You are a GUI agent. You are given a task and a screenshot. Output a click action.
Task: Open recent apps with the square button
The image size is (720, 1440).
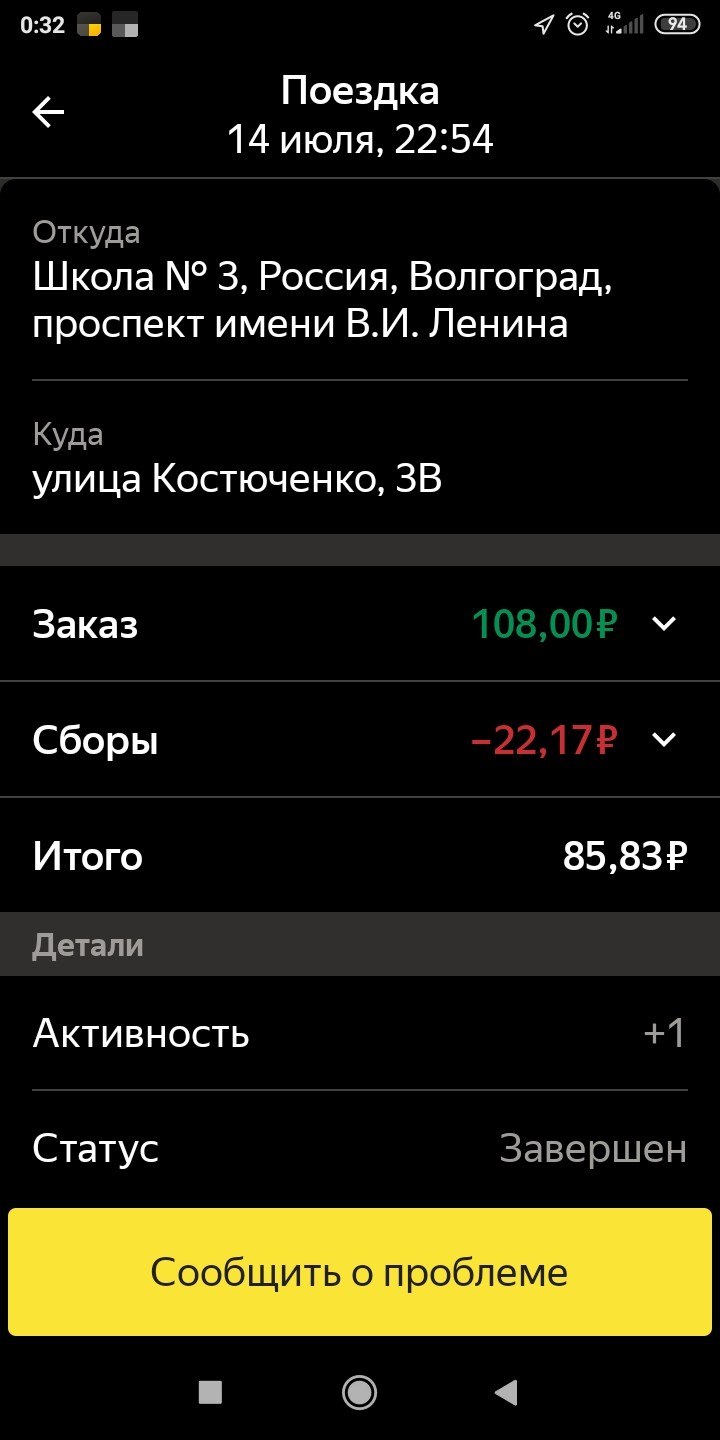(x=210, y=1392)
